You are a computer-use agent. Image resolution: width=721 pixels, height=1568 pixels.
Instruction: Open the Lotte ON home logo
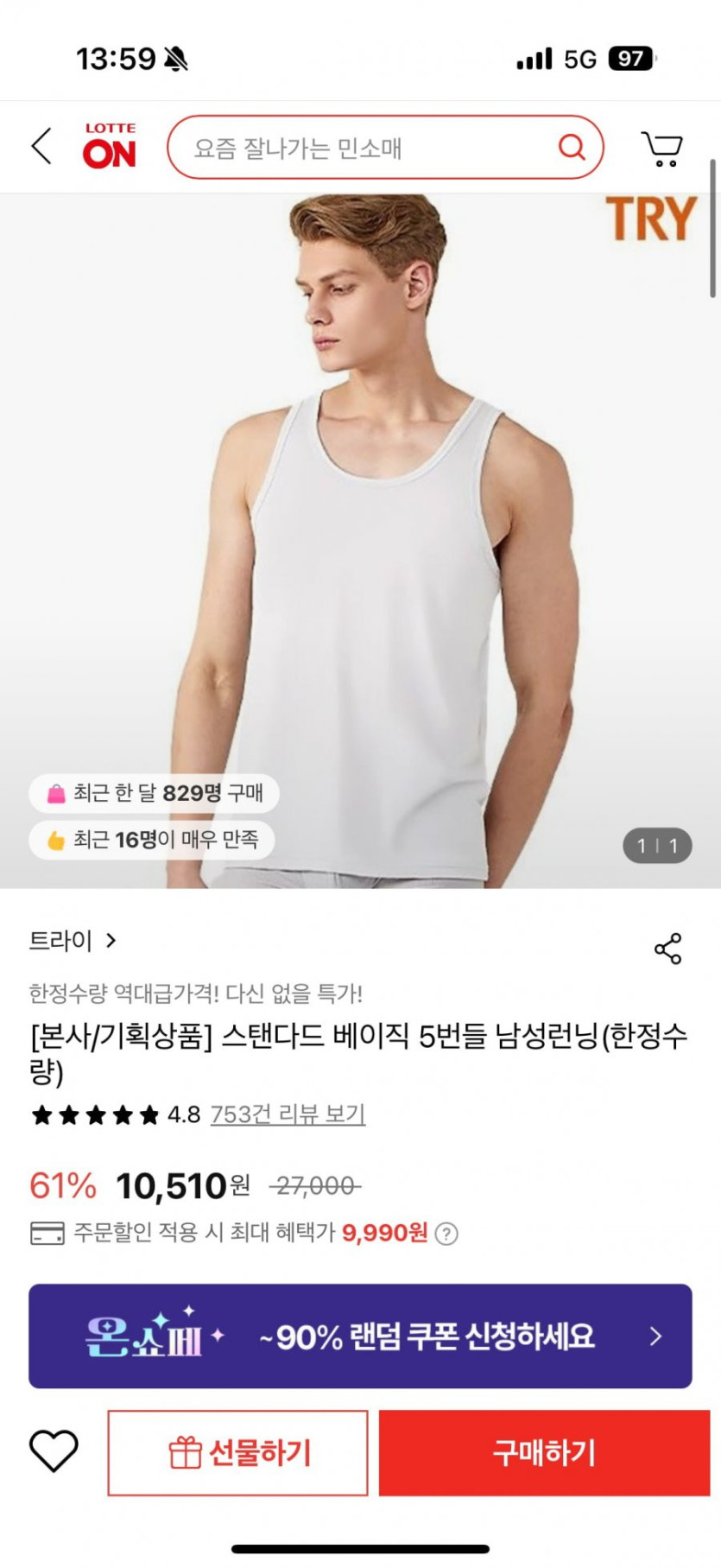[x=110, y=146]
